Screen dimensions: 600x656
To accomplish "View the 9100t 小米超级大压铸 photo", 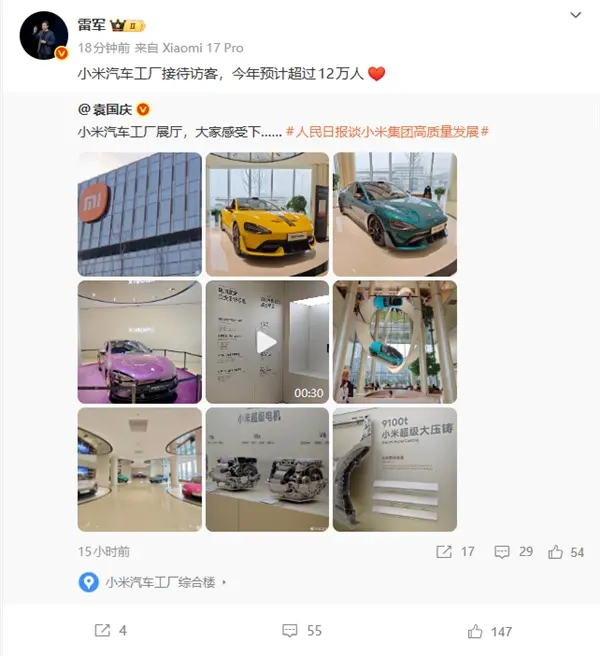I will [x=394, y=469].
